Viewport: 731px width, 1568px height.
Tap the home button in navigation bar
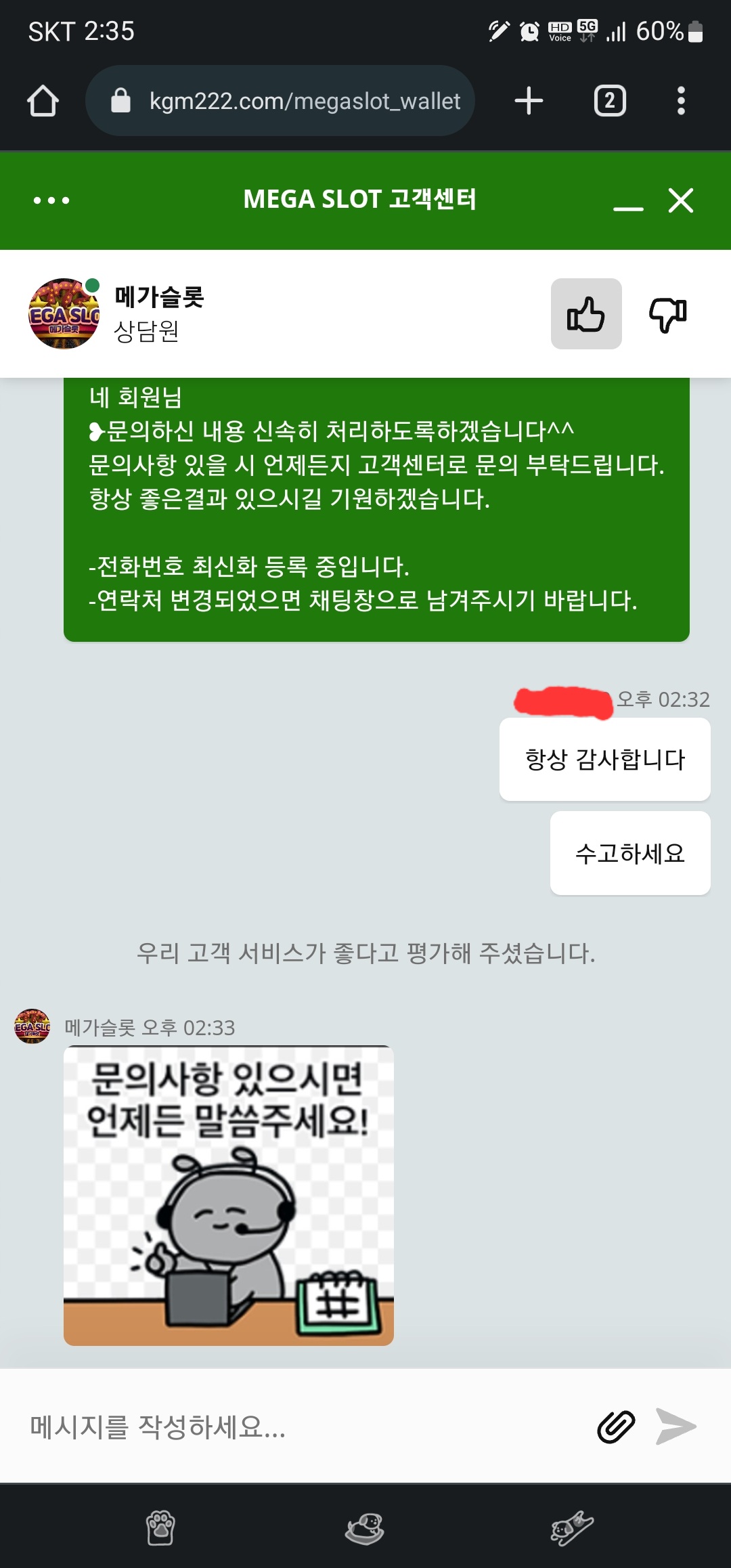click(x=365, y=1529)
